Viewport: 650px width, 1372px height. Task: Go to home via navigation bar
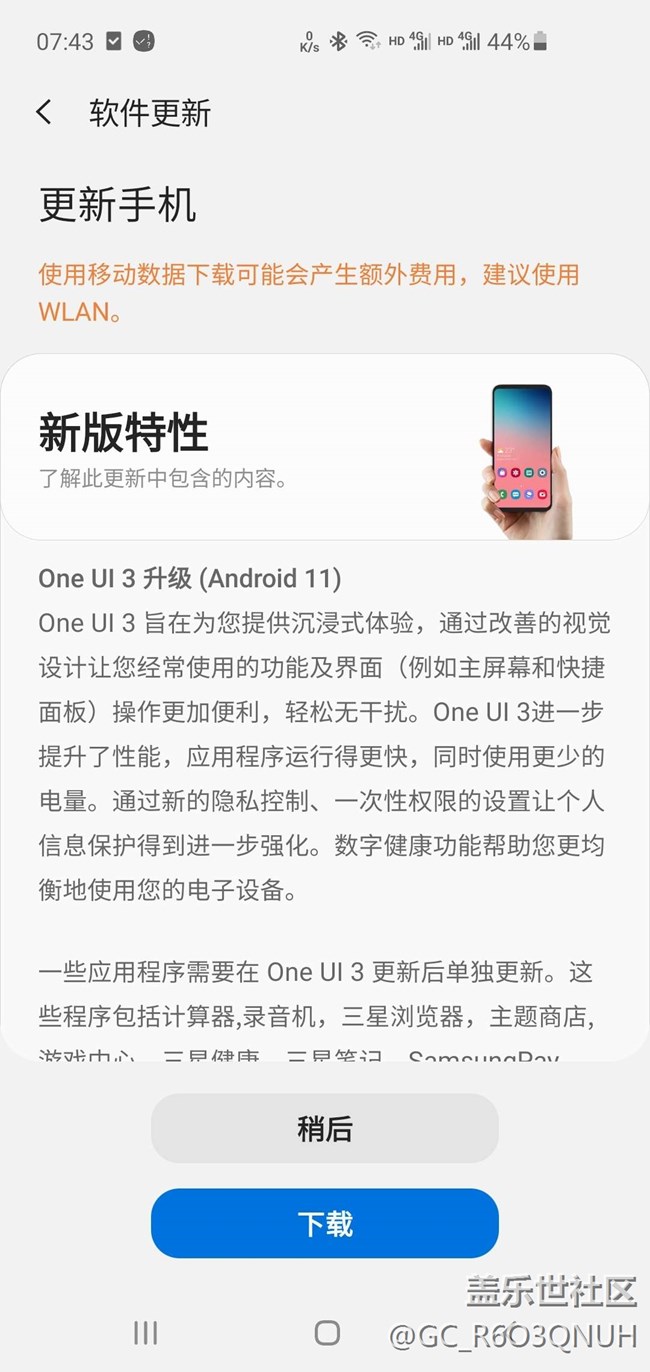coord(327,1332)
